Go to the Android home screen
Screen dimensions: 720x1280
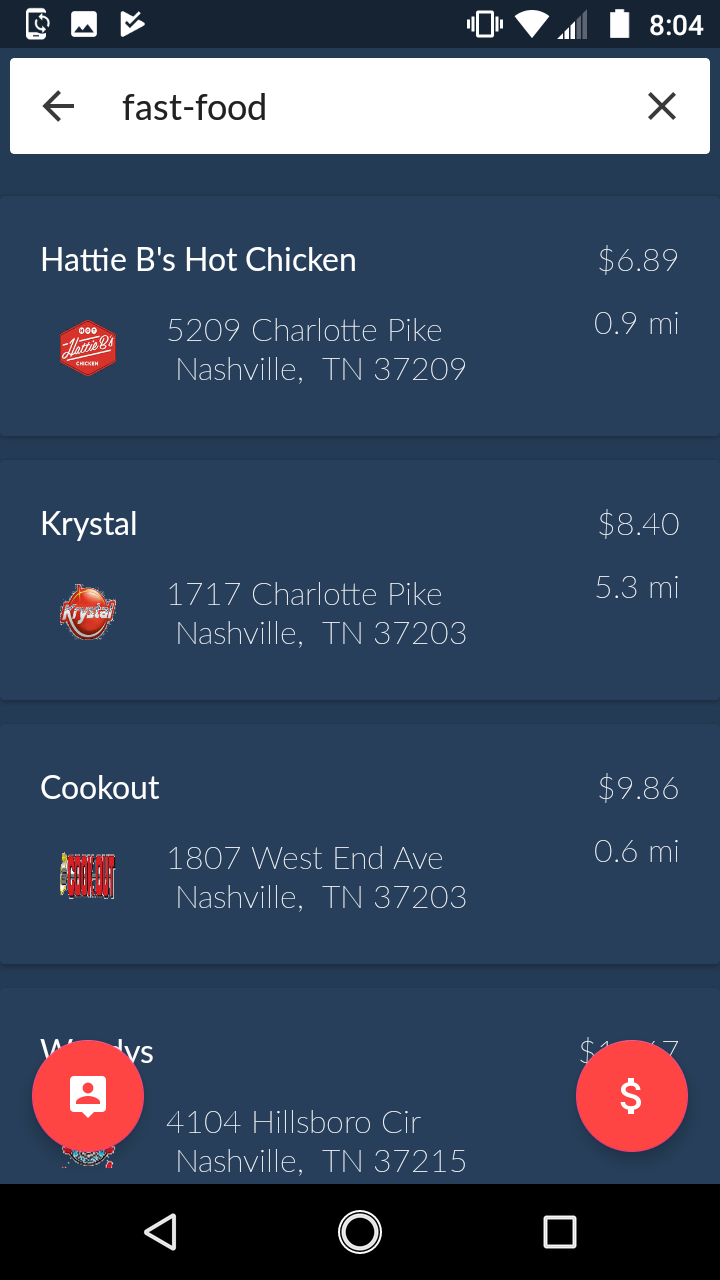click(360, 1232)
